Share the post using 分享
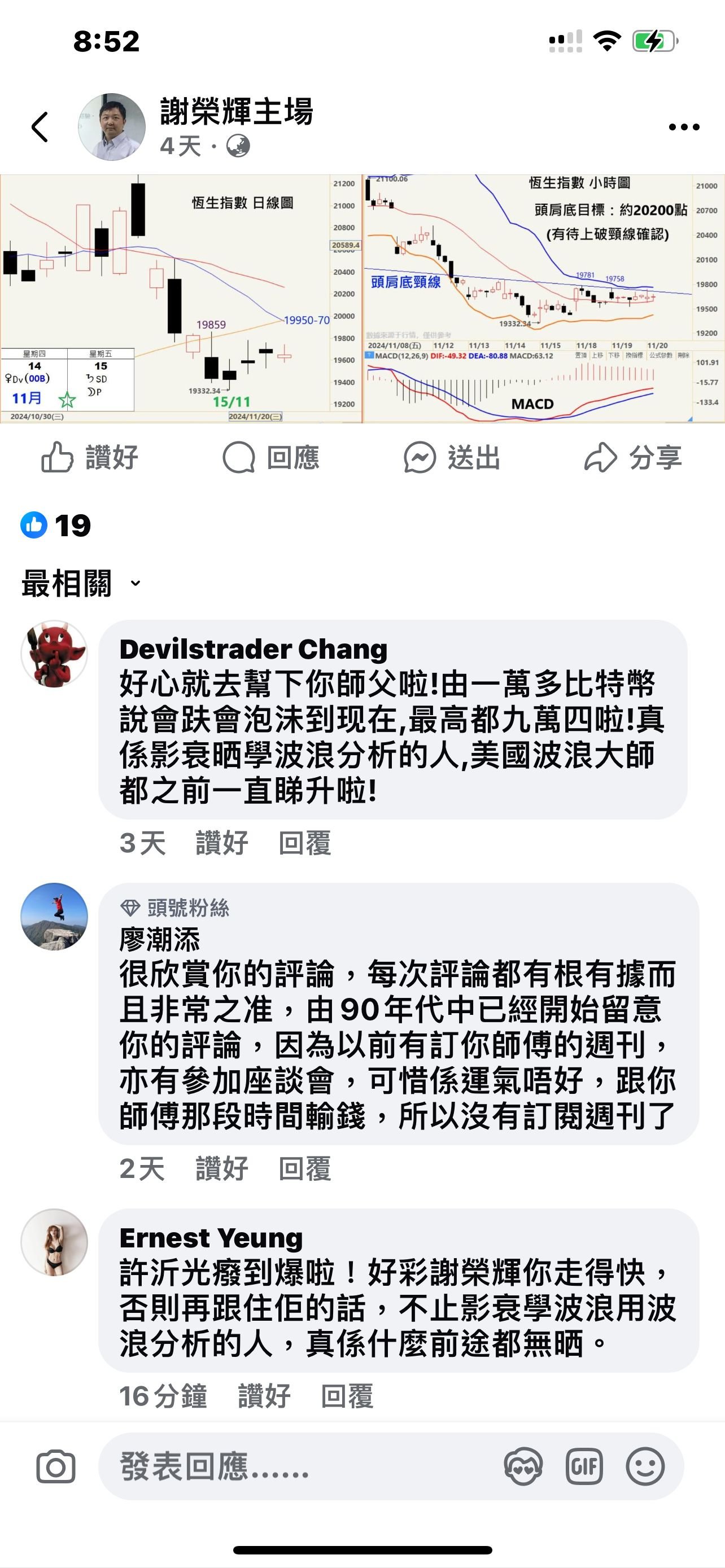The height and width of the screenshot is (1568, 725). pyautogui.click(x=633, y=458)
